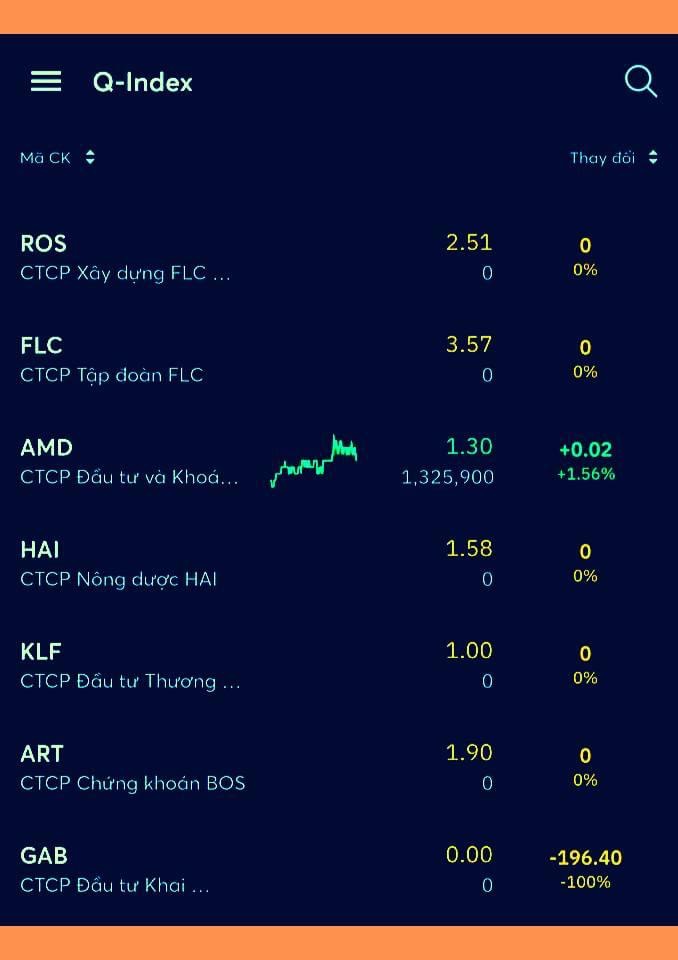This screenshot has height=960, width=678.
Task: Select the HAI stock row
Action: [339, 563]
